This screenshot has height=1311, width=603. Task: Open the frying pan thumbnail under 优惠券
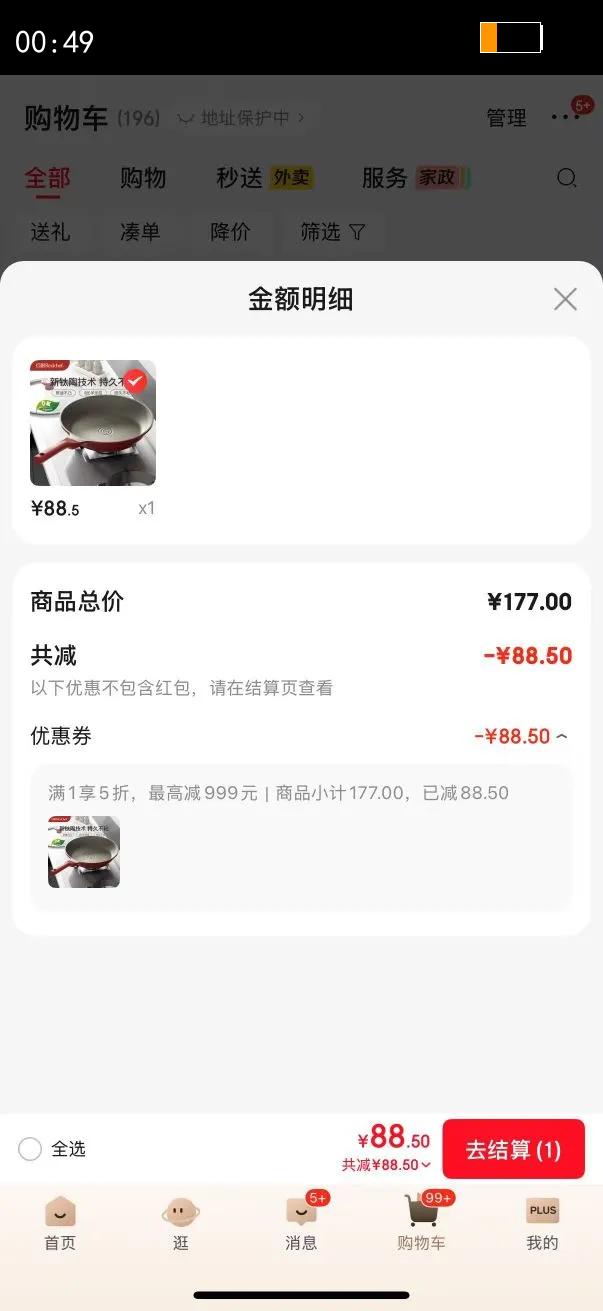[84, 852]
